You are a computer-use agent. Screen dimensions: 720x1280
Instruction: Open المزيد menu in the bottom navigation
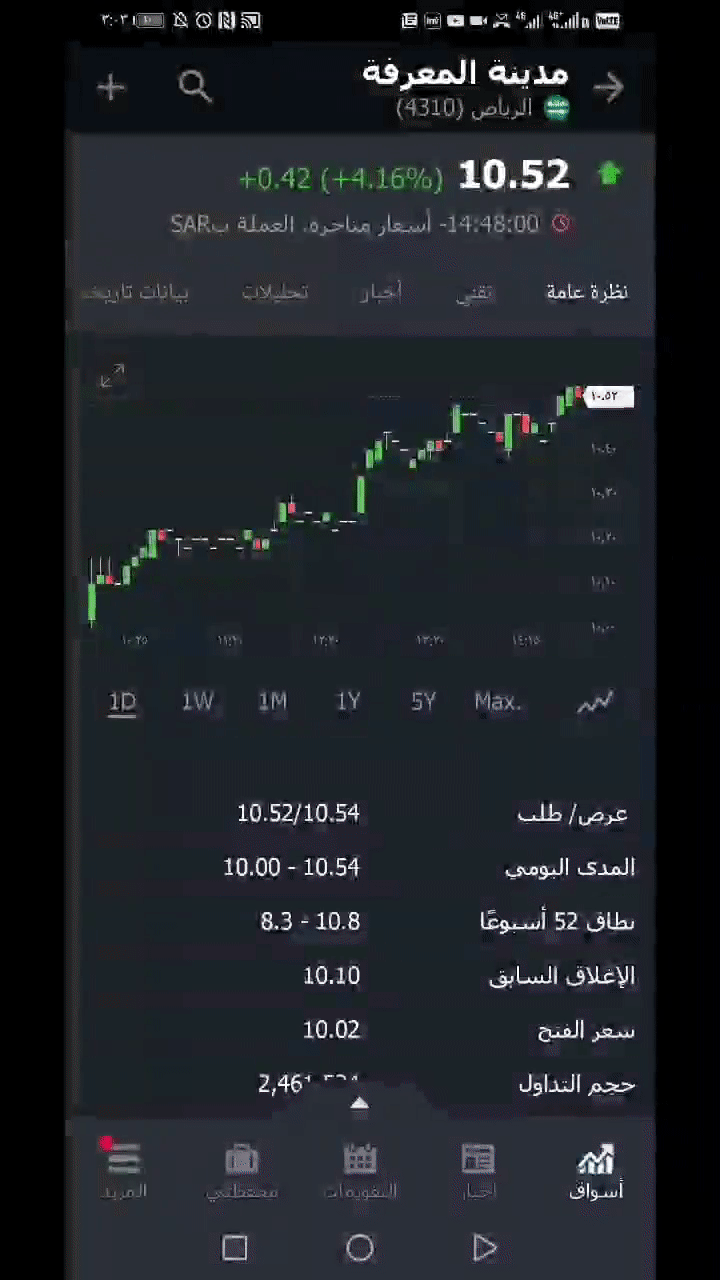pos(124,1172)
